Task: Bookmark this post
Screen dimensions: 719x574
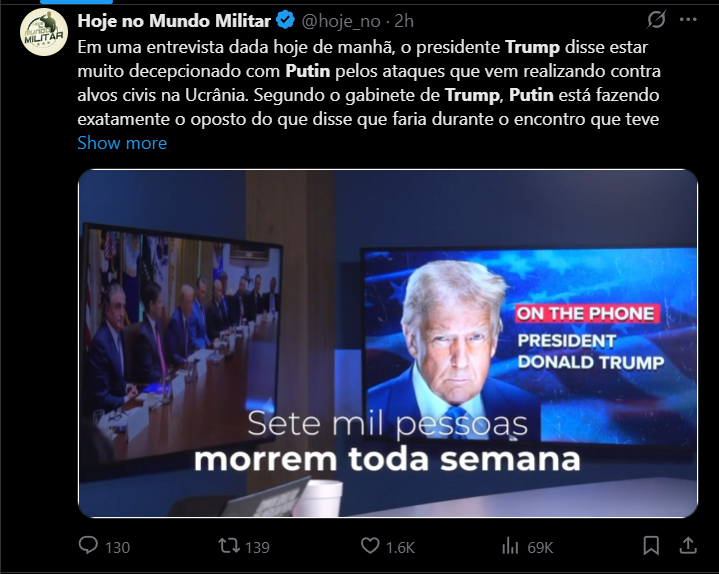Action: point(651,546)
